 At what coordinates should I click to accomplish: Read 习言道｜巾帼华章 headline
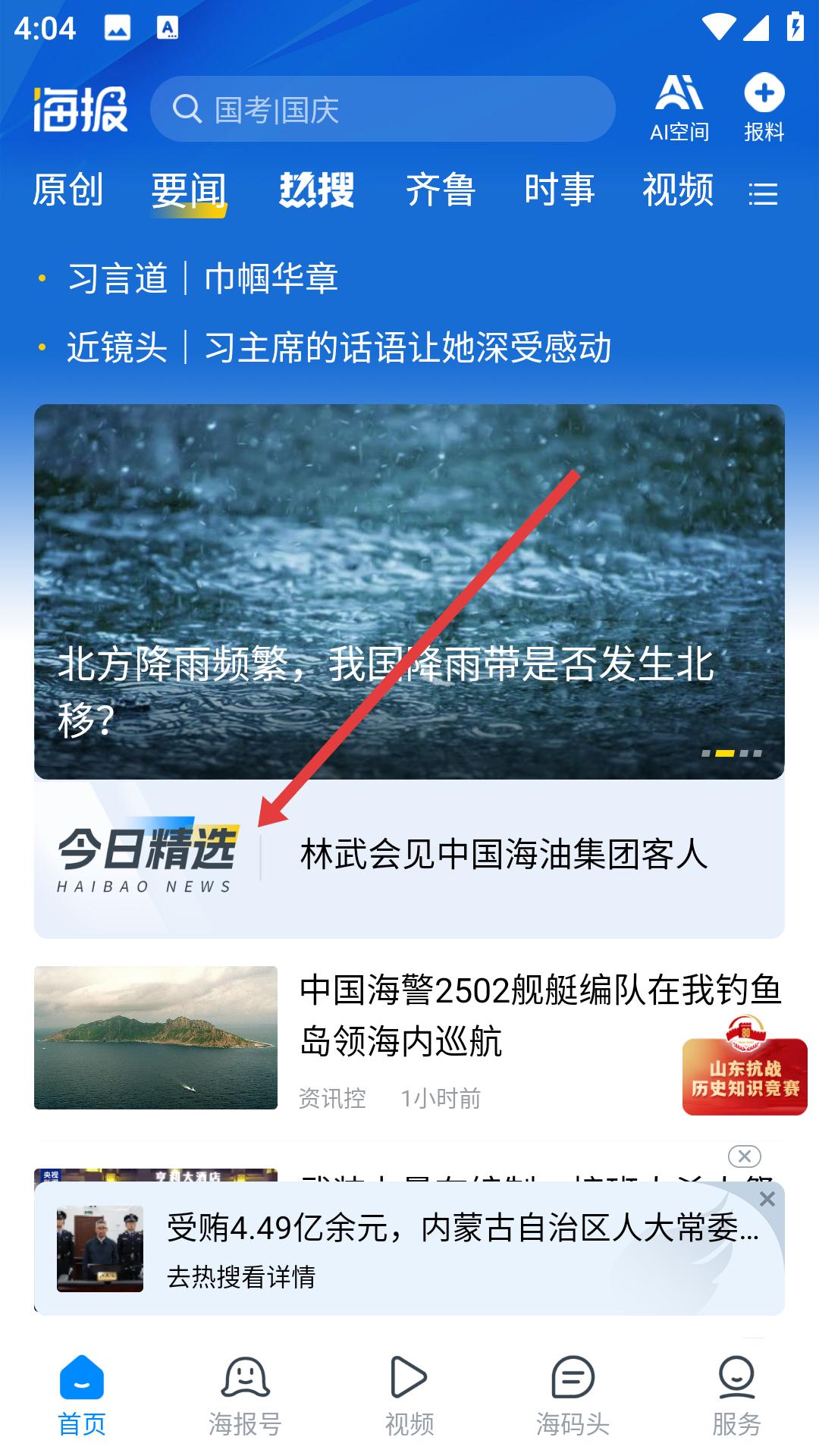(x=203, y=278)
